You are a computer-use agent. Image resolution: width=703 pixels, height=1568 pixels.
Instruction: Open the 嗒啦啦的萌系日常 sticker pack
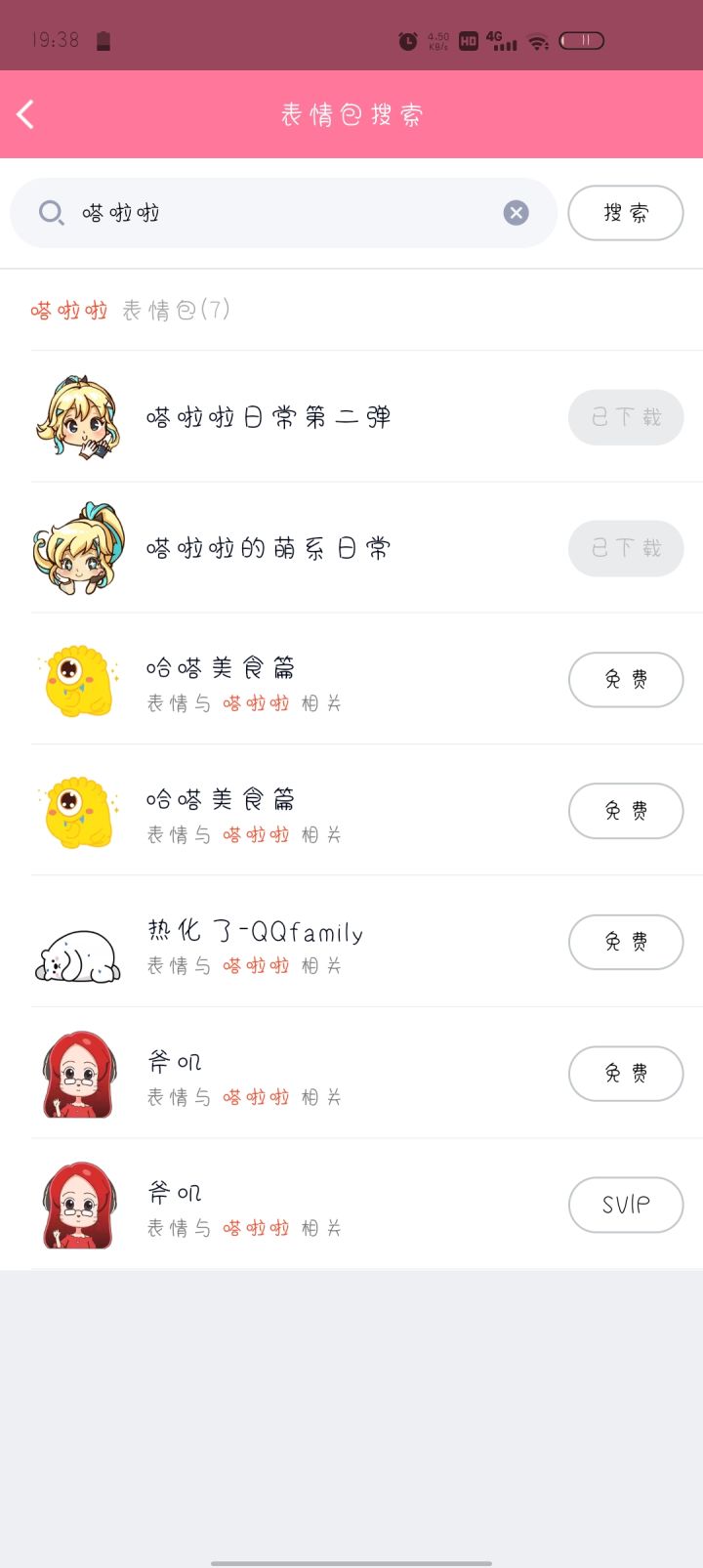(269, 548)
